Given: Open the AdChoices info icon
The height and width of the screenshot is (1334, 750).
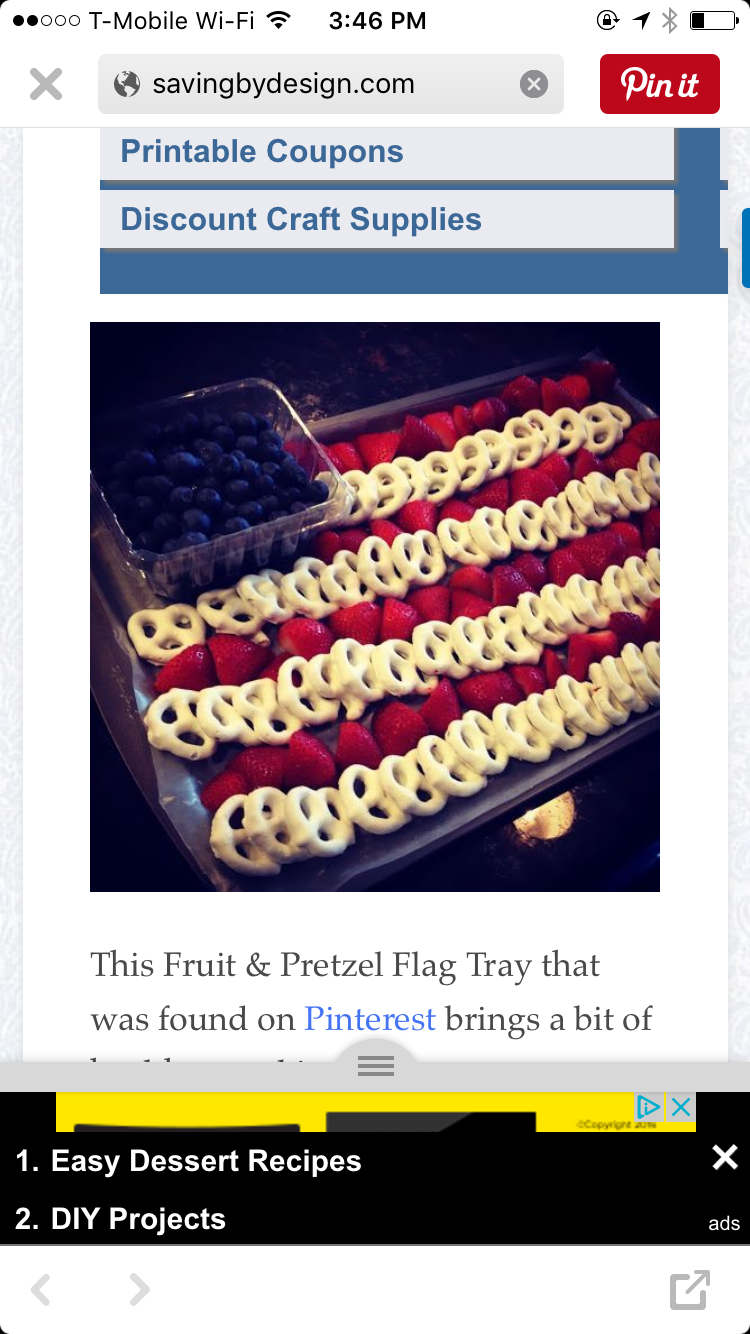Looking at the screenshot, I should [x=649, y=1106].
